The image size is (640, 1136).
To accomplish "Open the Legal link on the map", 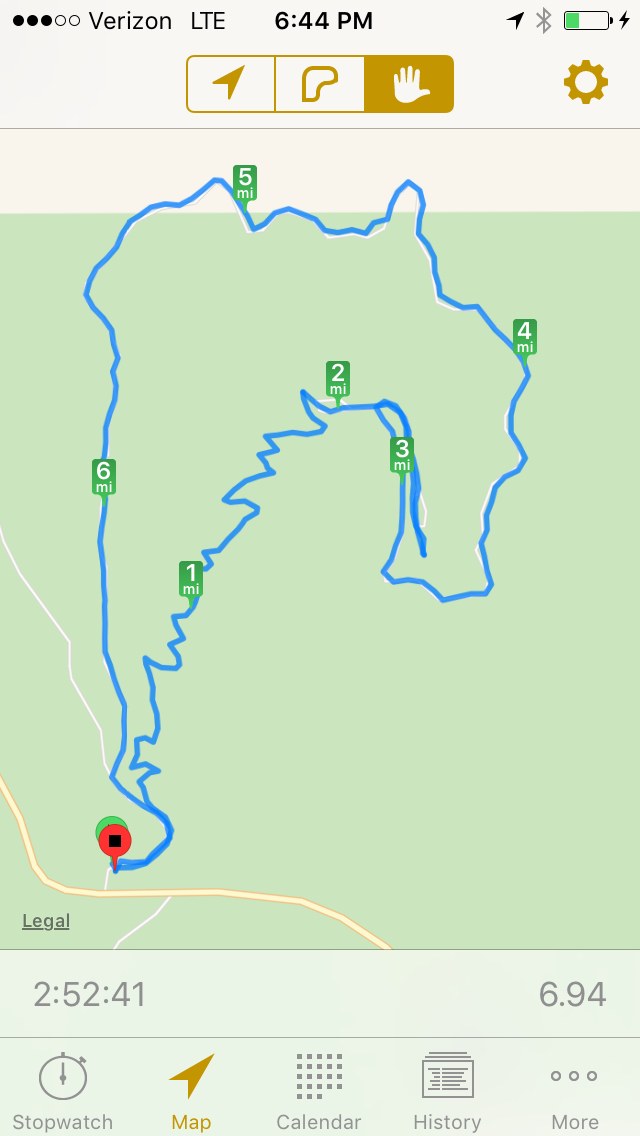I will click(x=46, y=921).
